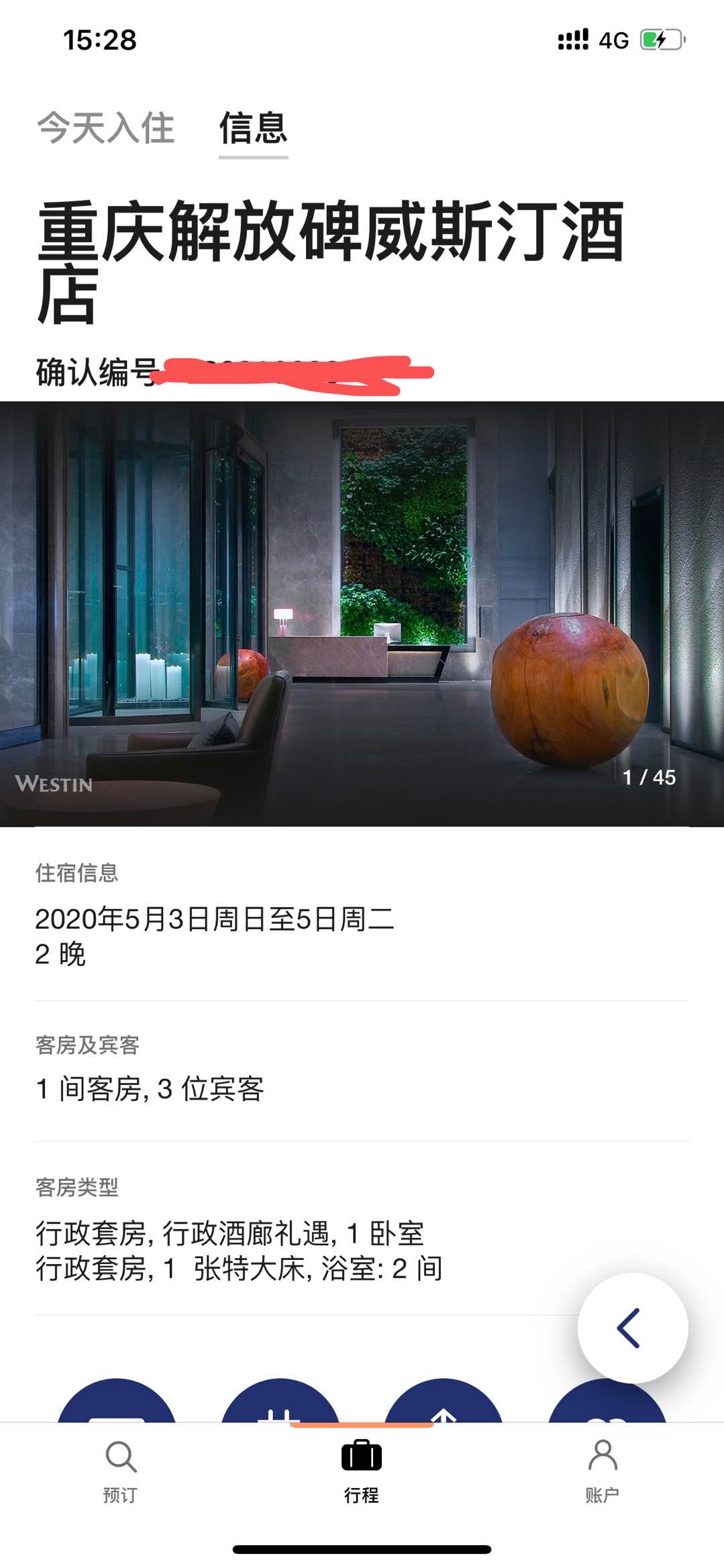Viewport: 724px width, 1568px height.
Task: Open the 行程 trips tab
Action: [362, 1469]
